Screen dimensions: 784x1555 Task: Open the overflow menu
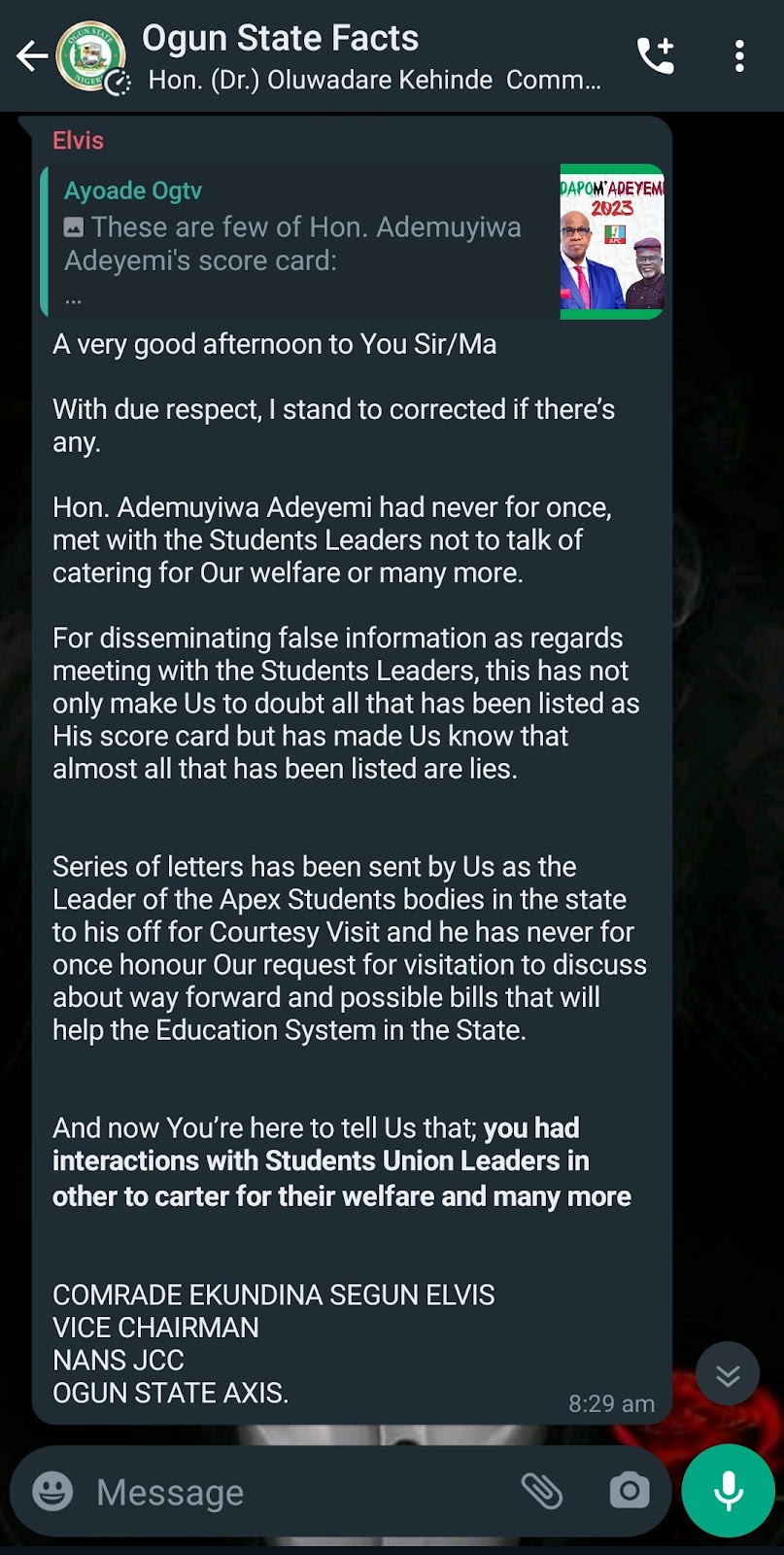click(739, 56)
